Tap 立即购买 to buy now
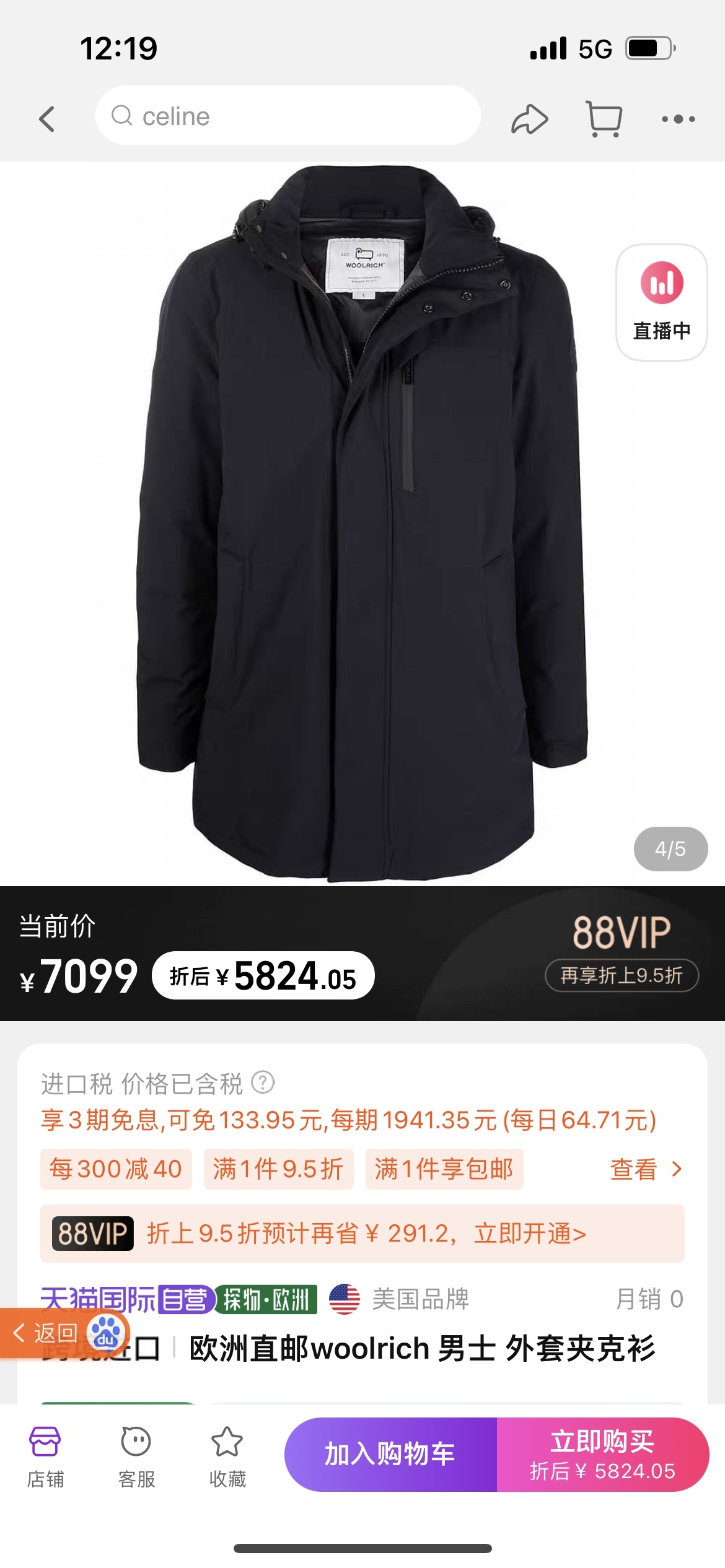This screenshot has height=1568, width=725. [602, 1454]
